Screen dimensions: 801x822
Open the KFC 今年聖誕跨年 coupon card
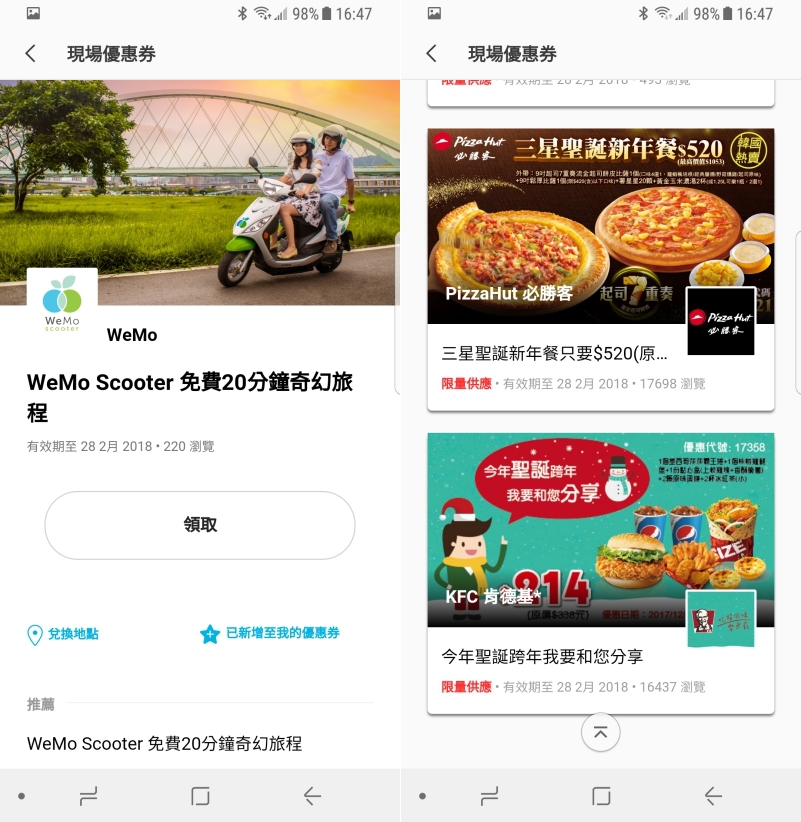[600, 572]
